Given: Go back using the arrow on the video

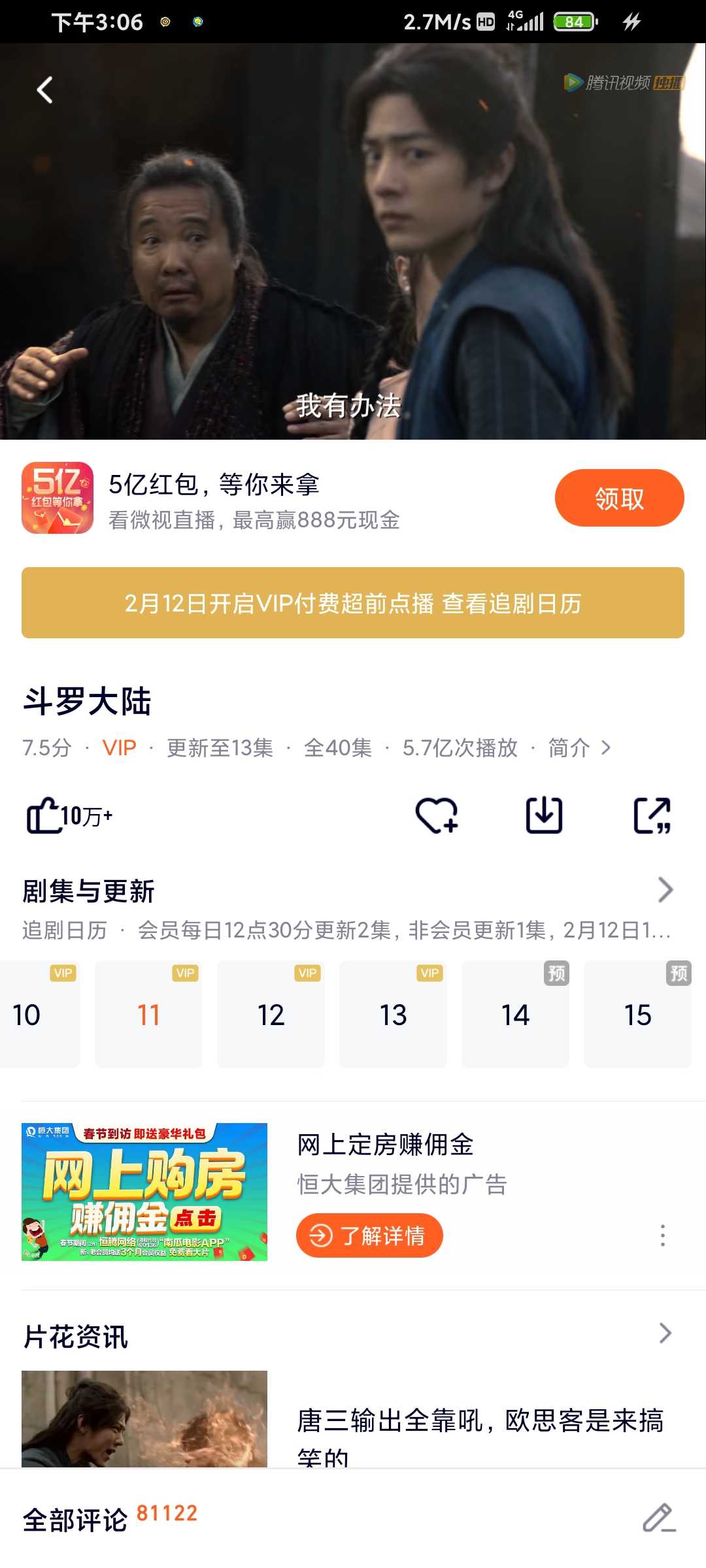Looking at the screenshot, I should [x=44, y=90].
